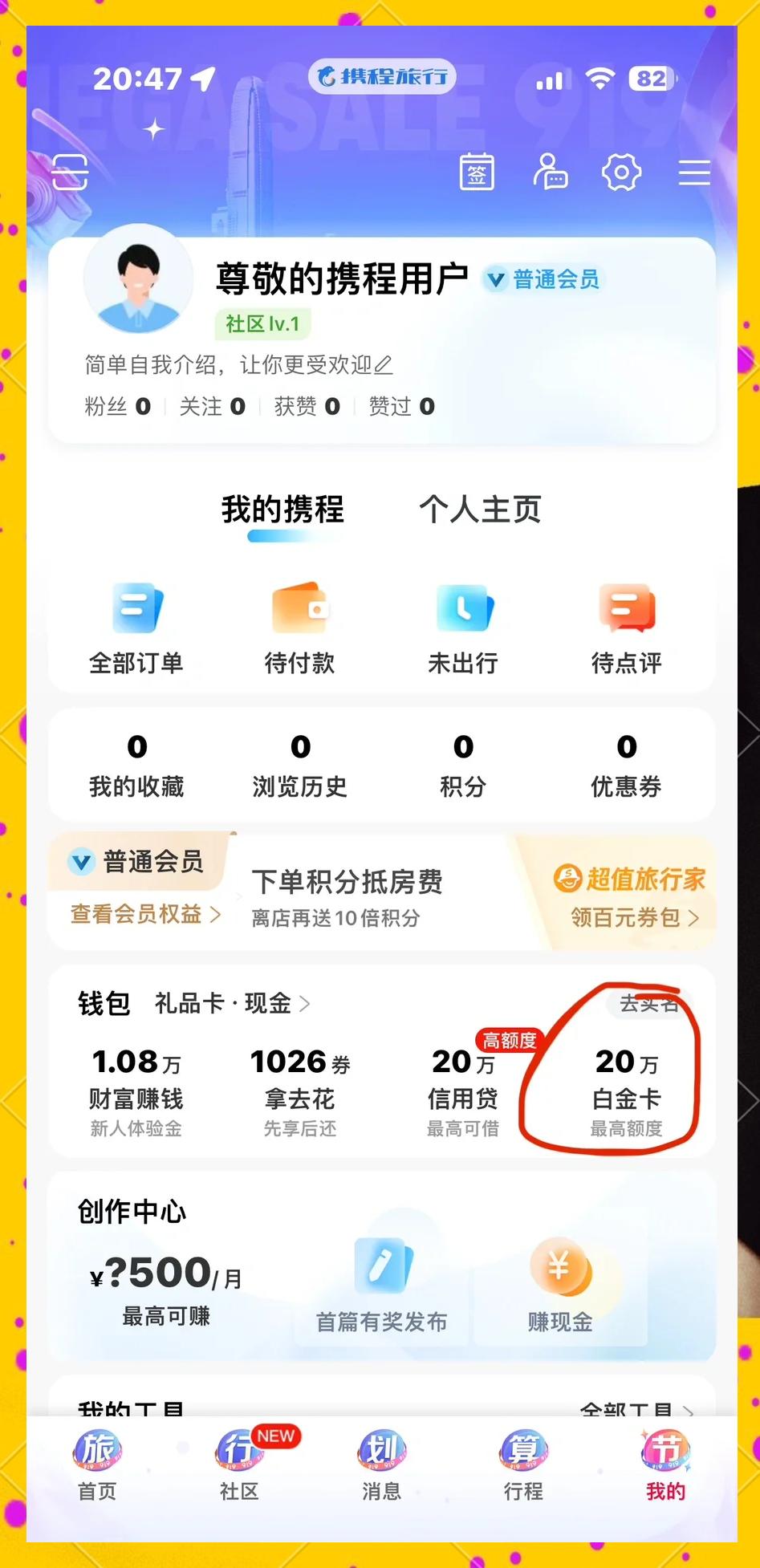View 未出行 orders
The width and height of the screenshot is (760, 1568).
click(x=463, y=630)
